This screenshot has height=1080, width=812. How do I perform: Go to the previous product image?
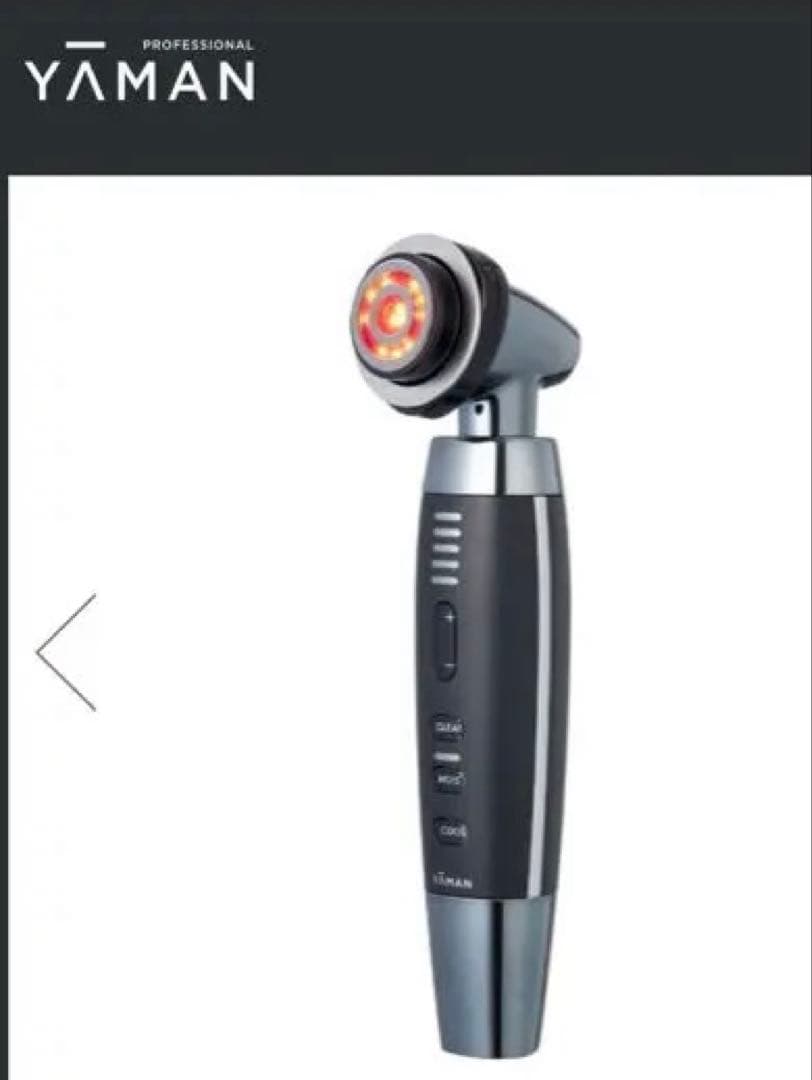67,652
